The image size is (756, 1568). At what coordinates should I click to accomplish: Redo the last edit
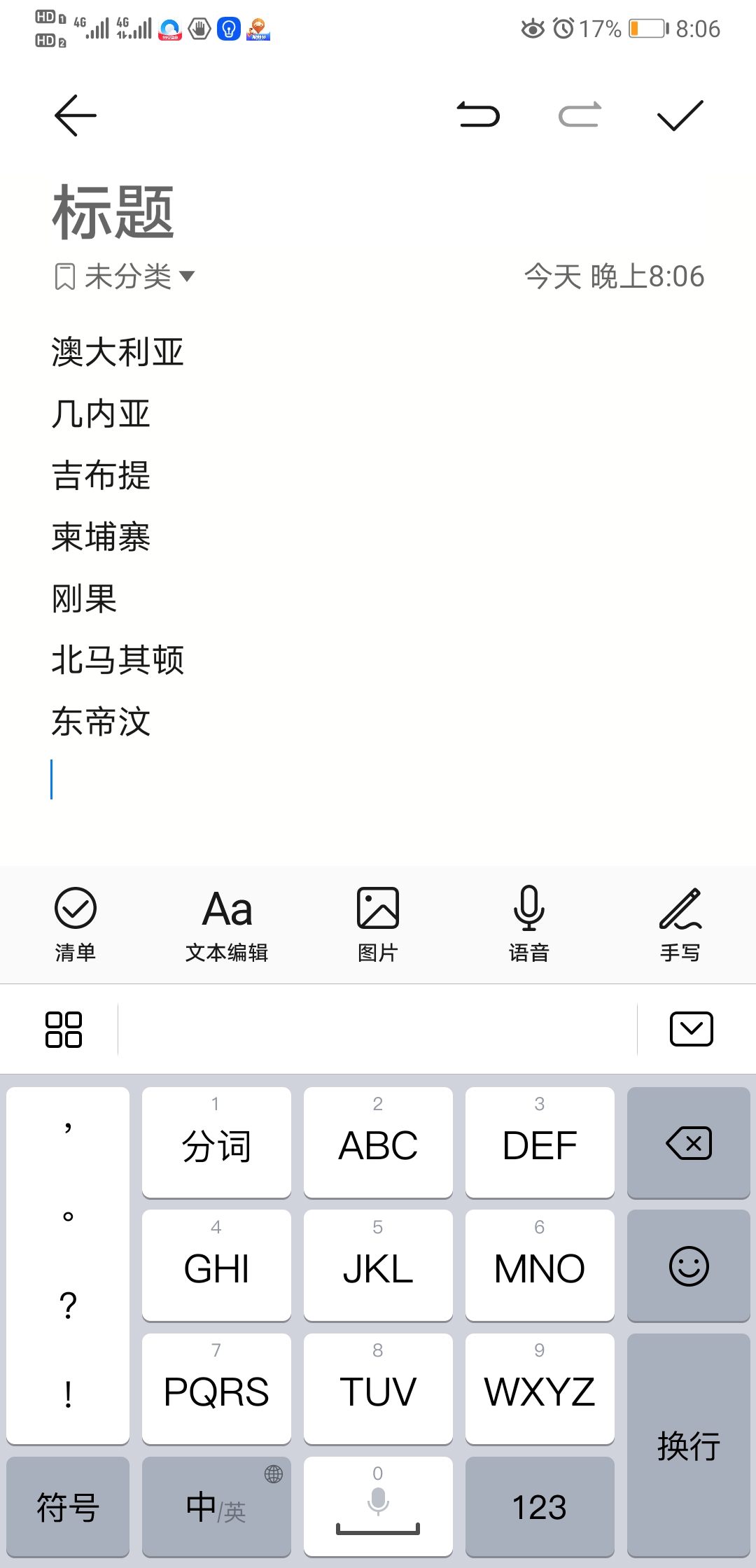[580, 115]
